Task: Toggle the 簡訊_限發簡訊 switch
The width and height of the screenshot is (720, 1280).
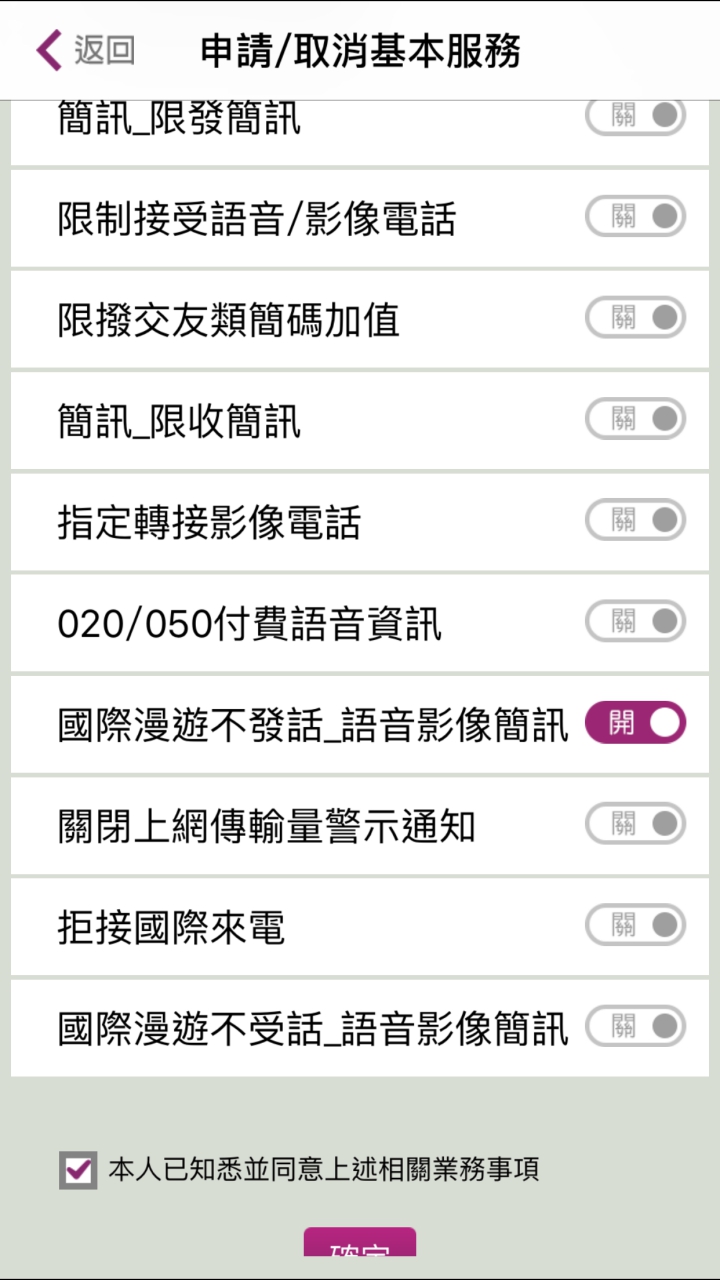Action: (x=635, y=115)
